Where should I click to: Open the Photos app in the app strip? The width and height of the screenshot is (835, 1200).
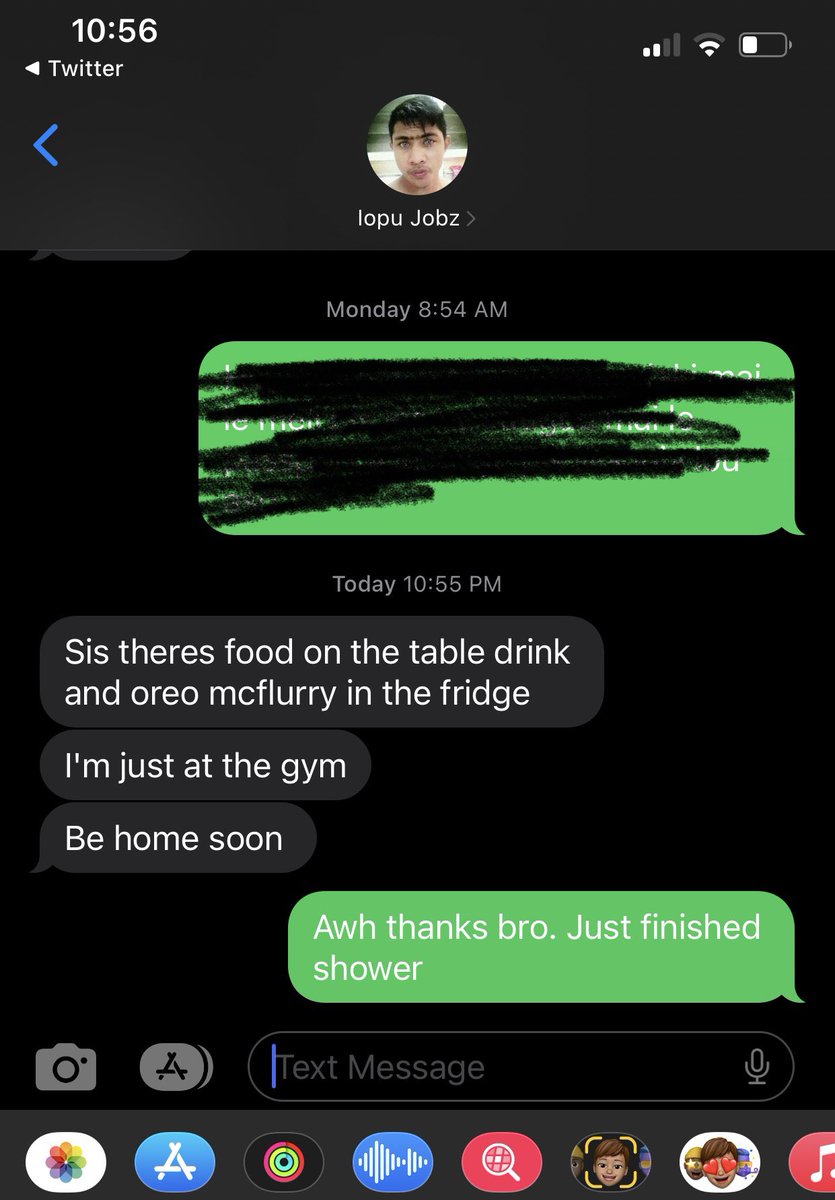pos(66,1161)
